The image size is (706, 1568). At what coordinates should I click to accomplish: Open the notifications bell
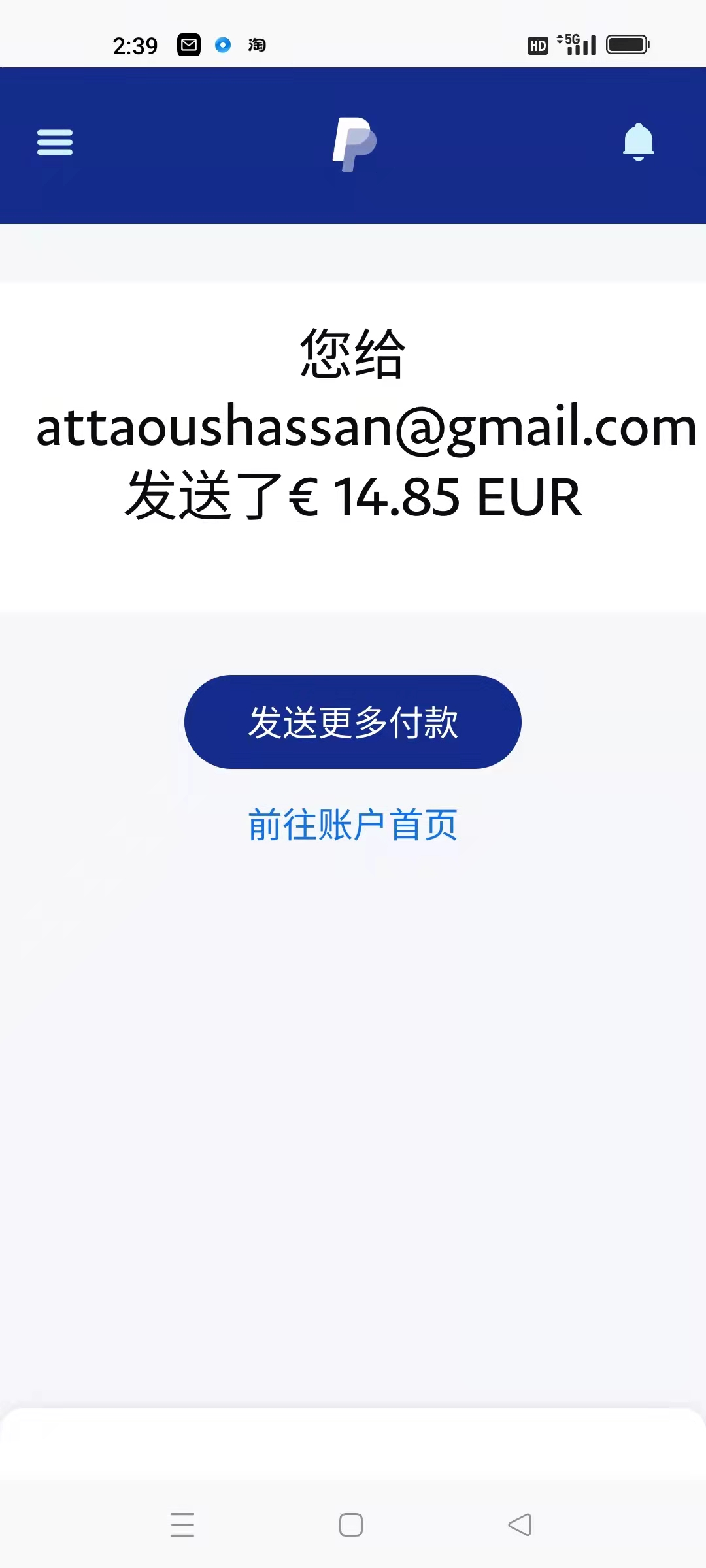[638, 141]
